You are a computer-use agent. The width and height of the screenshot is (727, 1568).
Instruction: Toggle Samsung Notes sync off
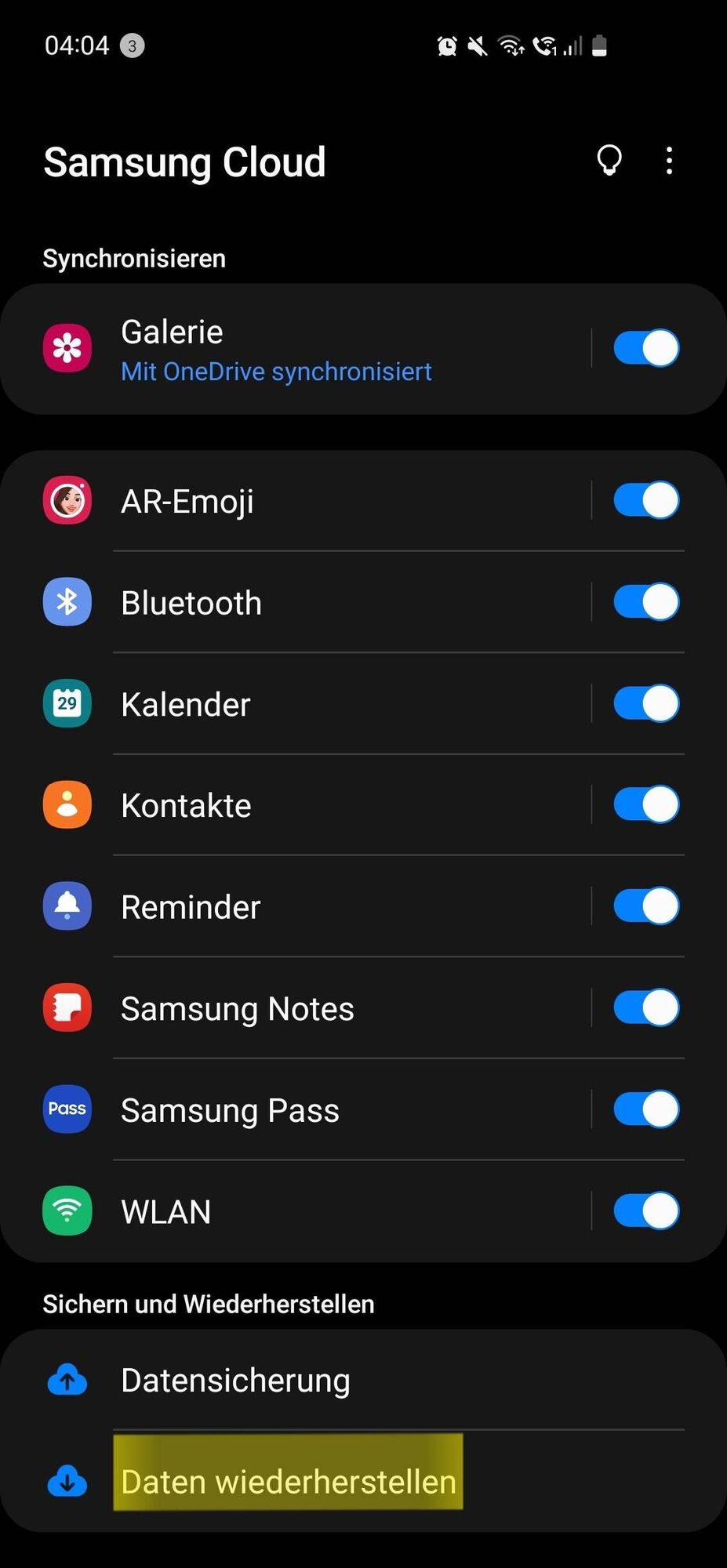pos(645,1007)
